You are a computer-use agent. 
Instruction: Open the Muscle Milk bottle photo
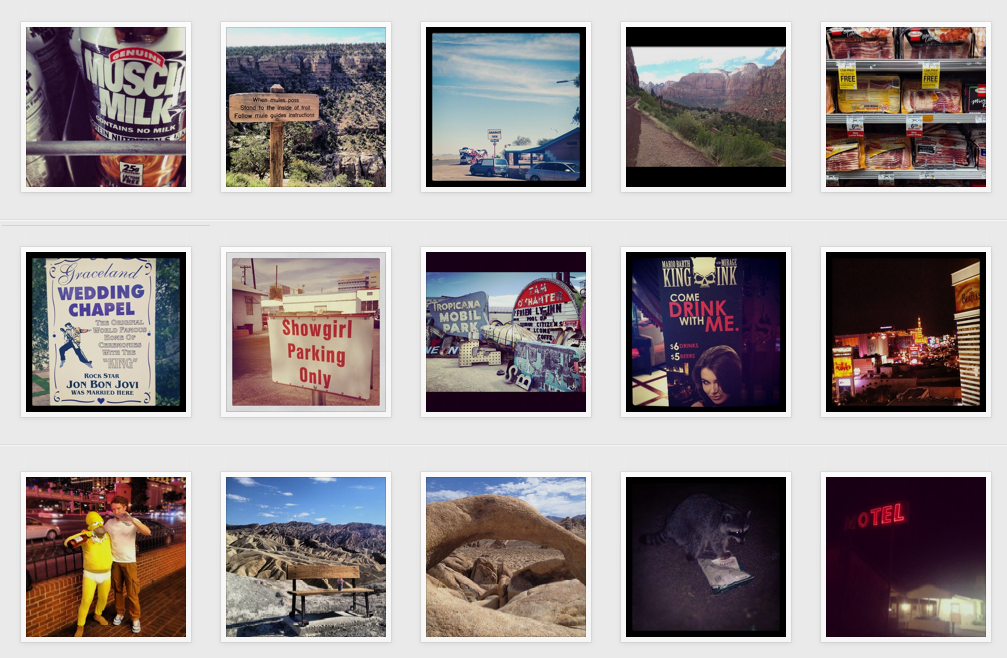106,107
